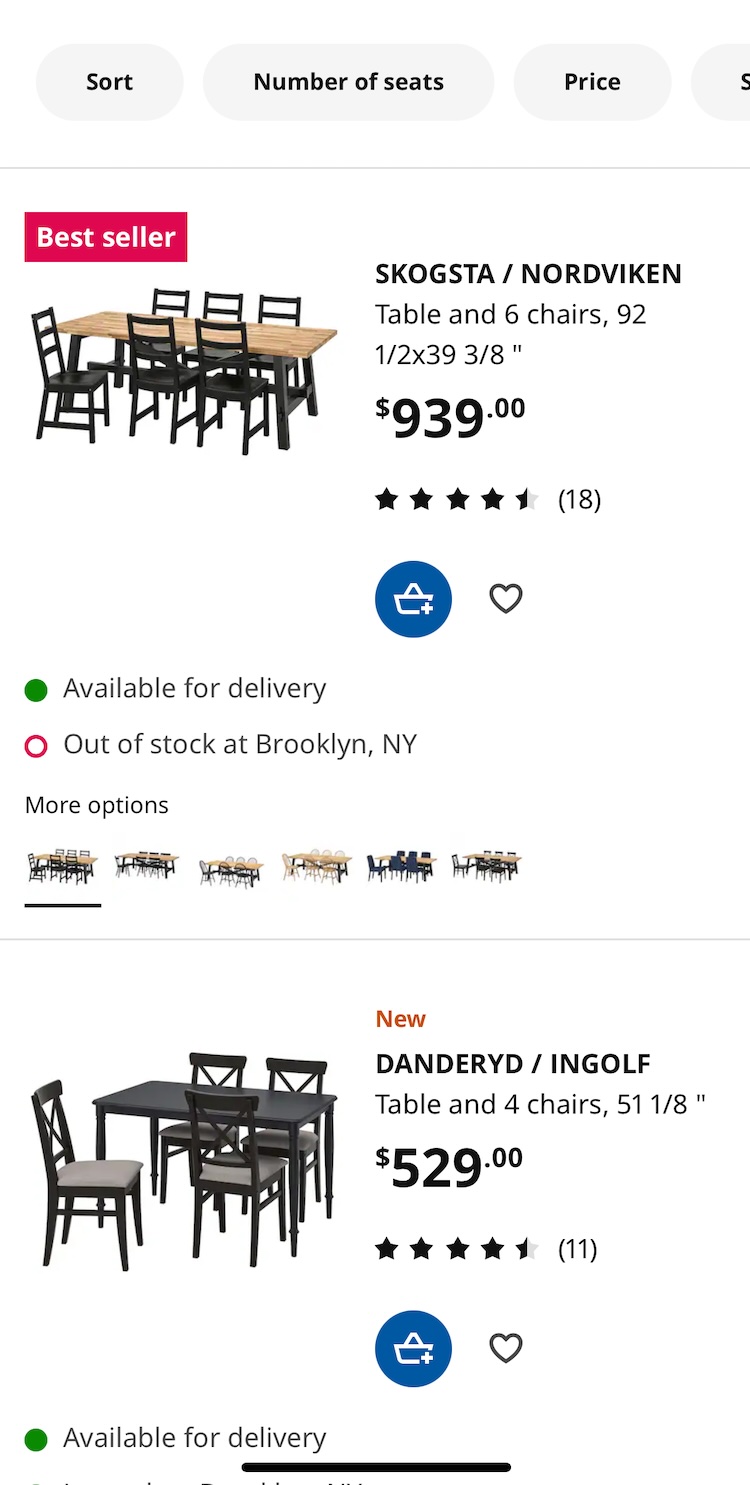The width and height of the screenshot is (750, 1485).
Task: Filter by Number of seats
Action: point(348,82)
